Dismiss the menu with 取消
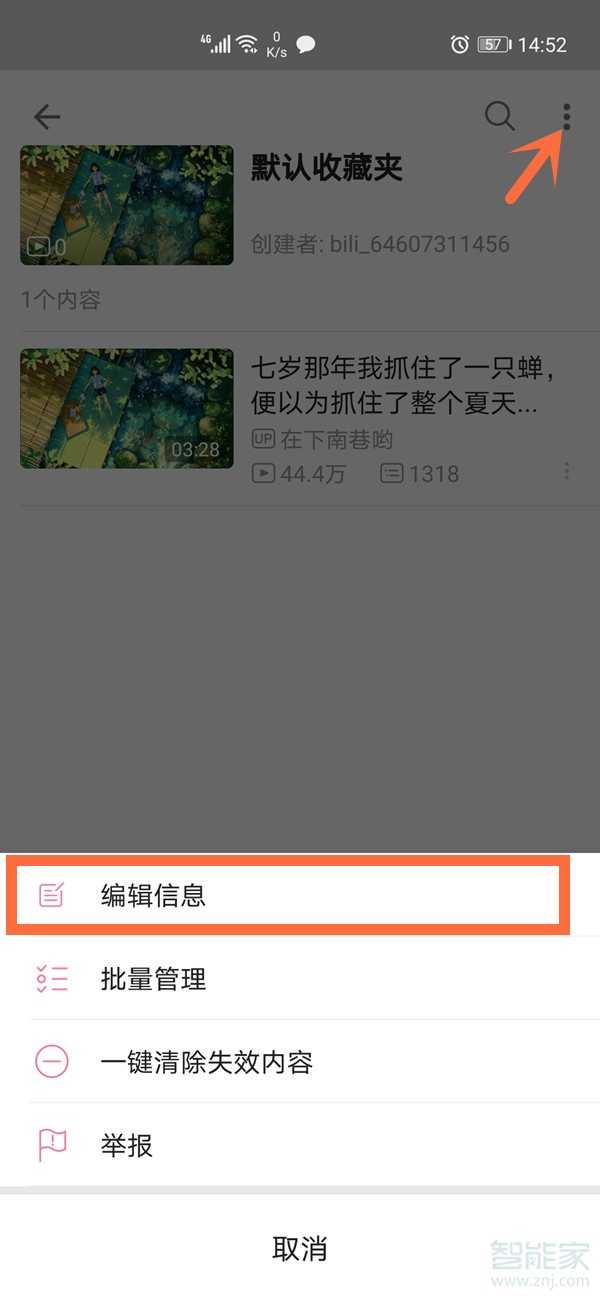 pyautogui.click(x=300, y=1248)
